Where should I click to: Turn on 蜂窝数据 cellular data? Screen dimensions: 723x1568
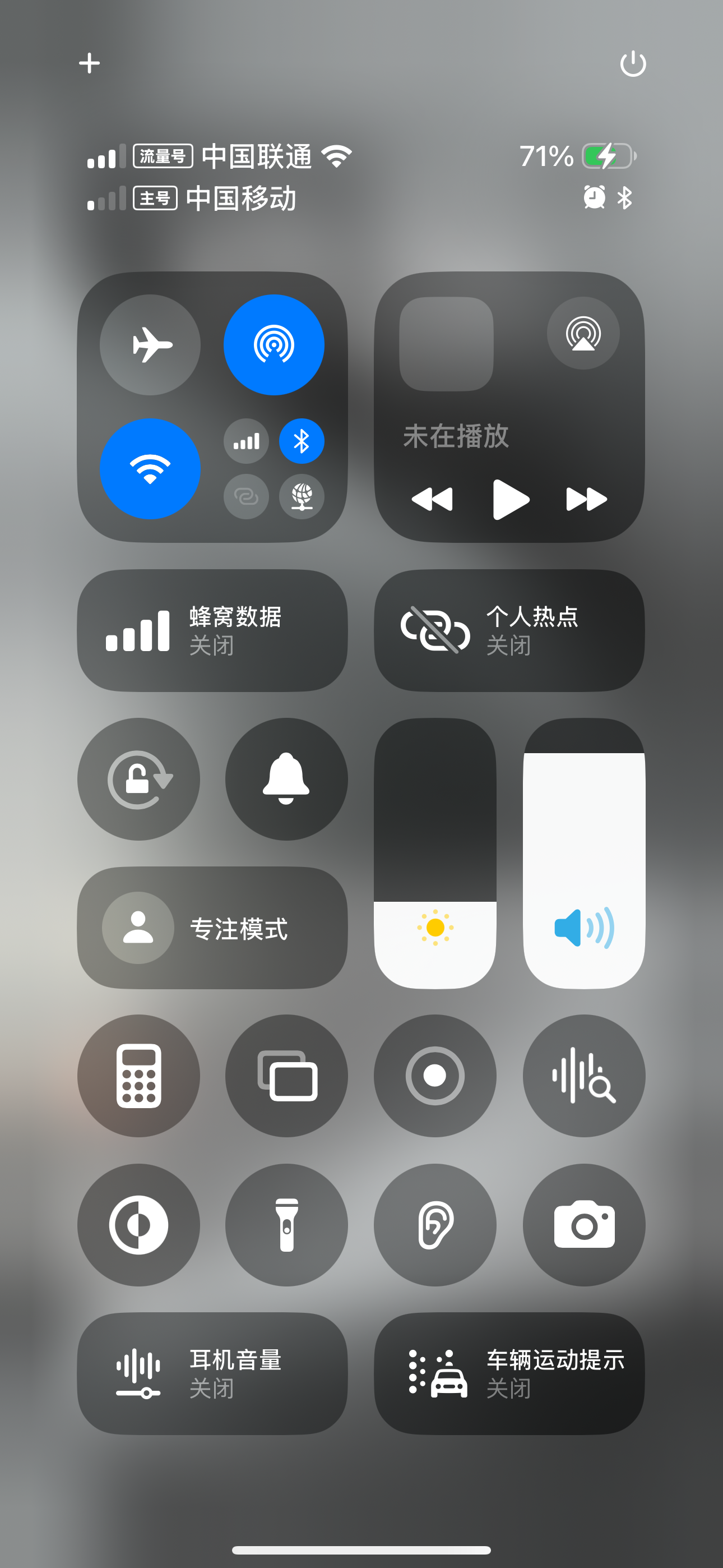(212, 630)
